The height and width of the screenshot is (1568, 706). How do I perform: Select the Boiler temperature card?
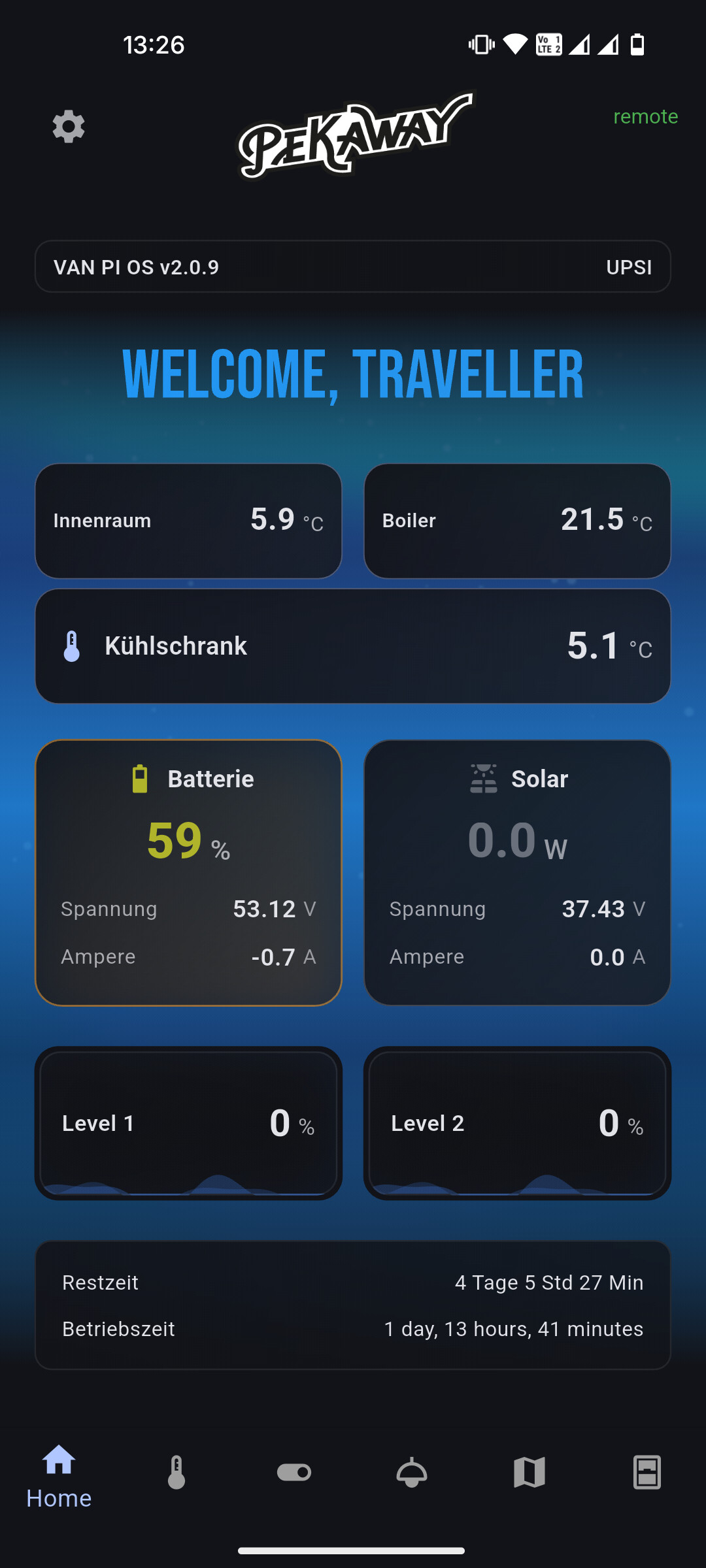pyautogui.click(x=517, y=521)
